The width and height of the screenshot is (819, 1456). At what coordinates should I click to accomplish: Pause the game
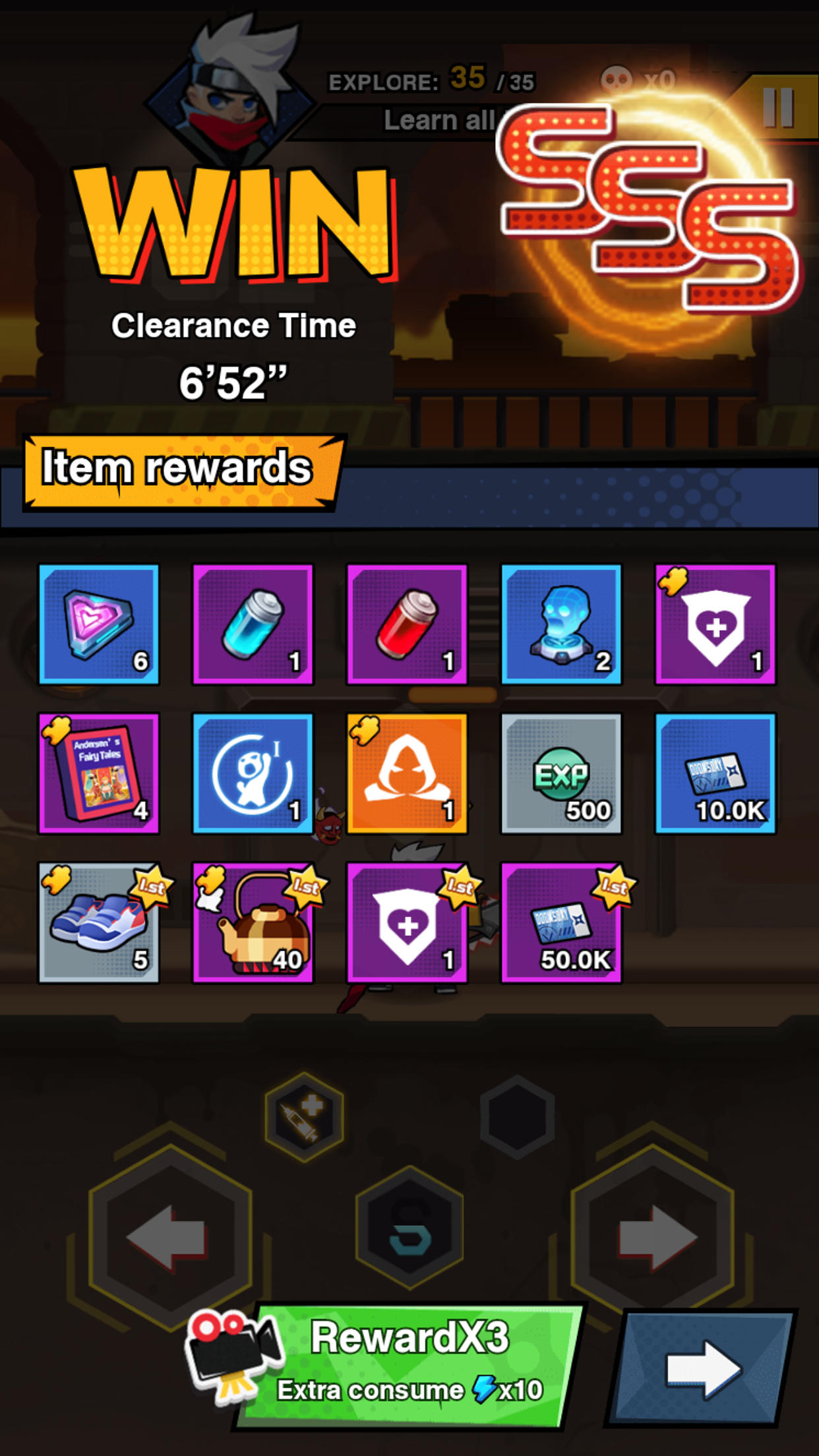(777, 107)
